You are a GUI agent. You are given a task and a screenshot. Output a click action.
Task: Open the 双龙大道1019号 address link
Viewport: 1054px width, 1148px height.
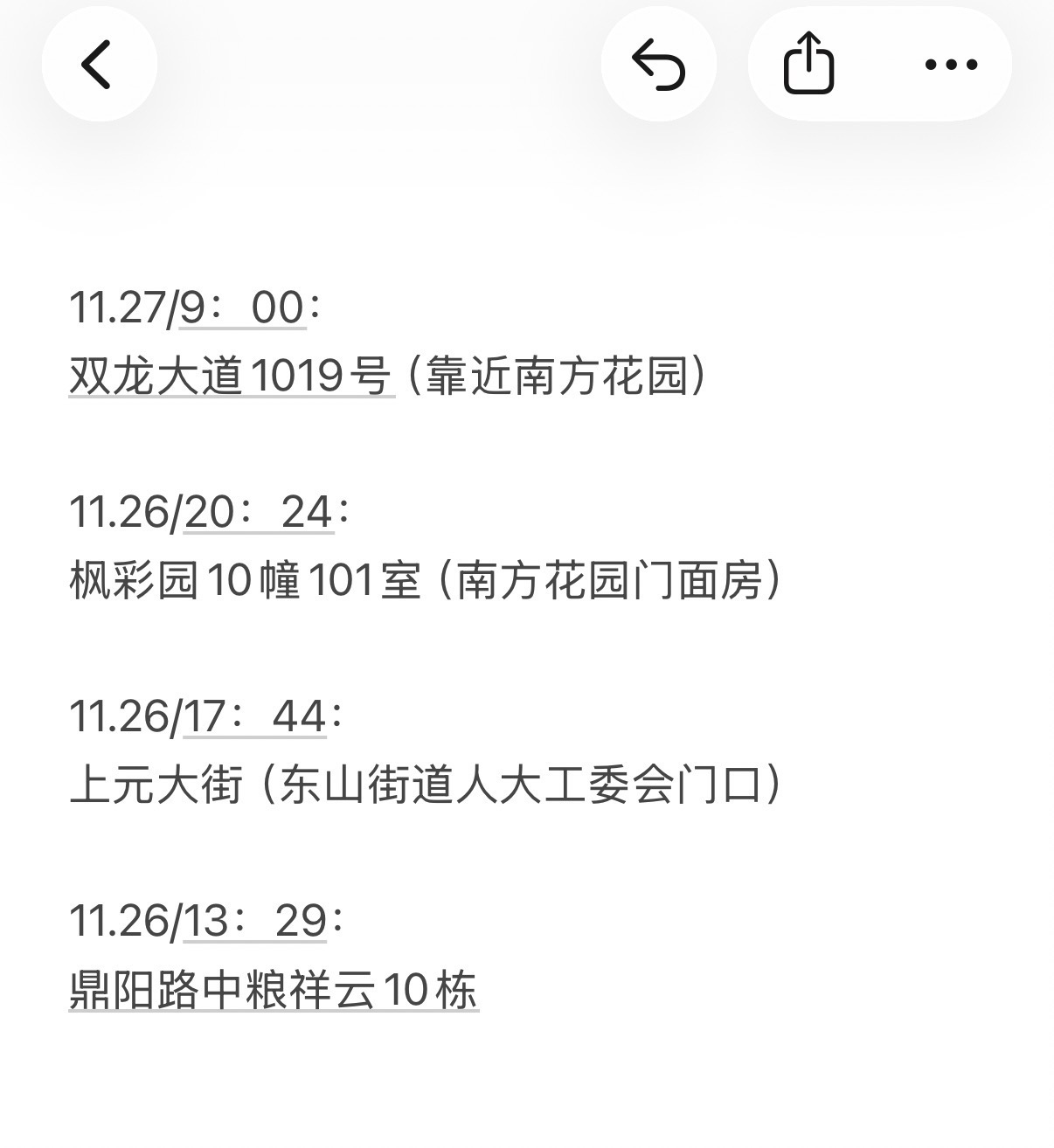point(232,377)
